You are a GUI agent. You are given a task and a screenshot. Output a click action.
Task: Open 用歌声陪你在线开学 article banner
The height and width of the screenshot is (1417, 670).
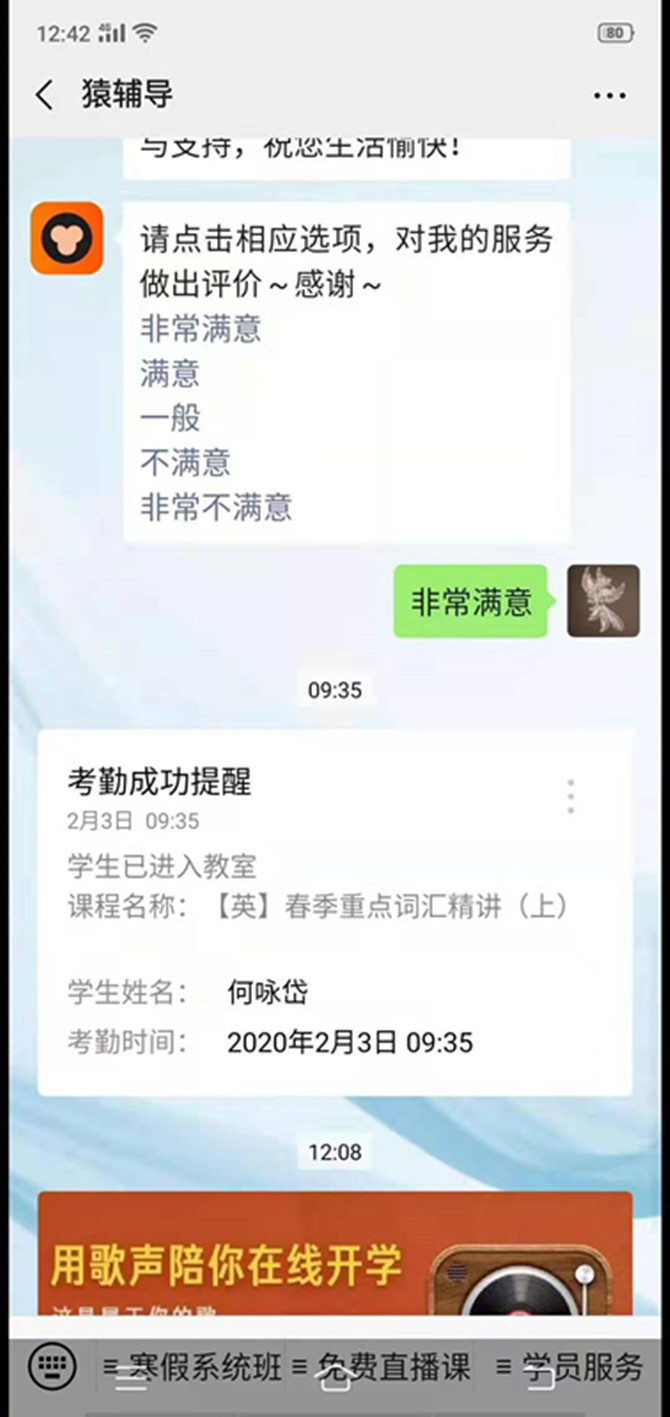click(334, 1254)
